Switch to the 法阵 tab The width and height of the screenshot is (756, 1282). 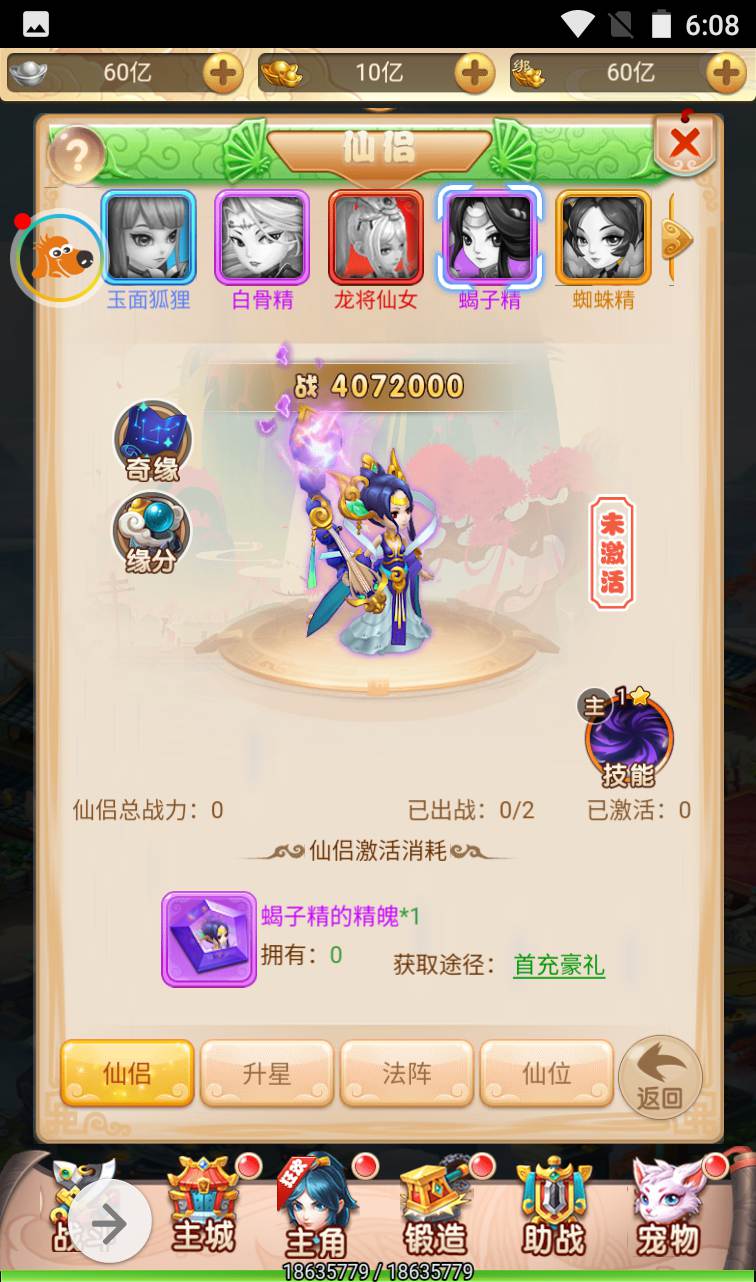(x=407, y=1073)
